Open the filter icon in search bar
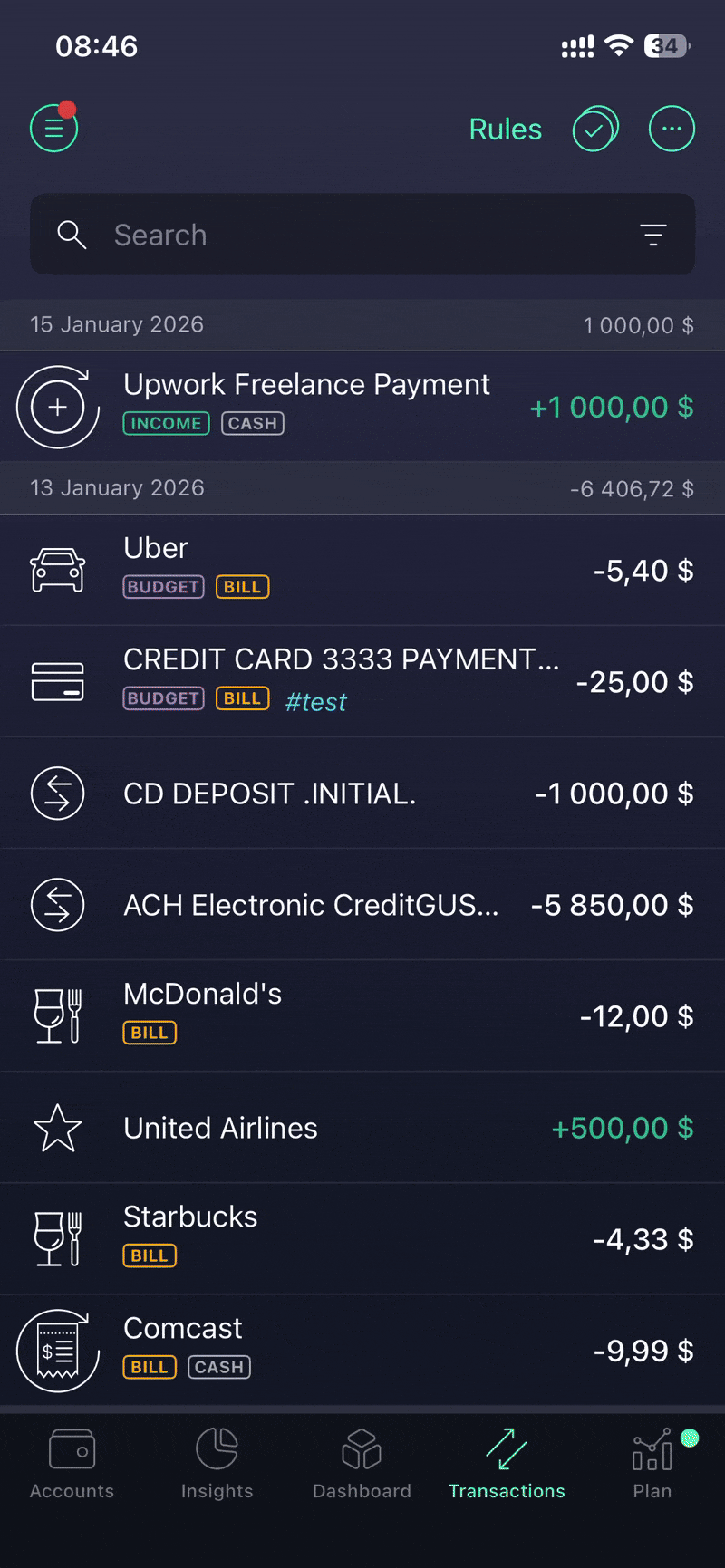725x1568 pixels. point(653,236)
